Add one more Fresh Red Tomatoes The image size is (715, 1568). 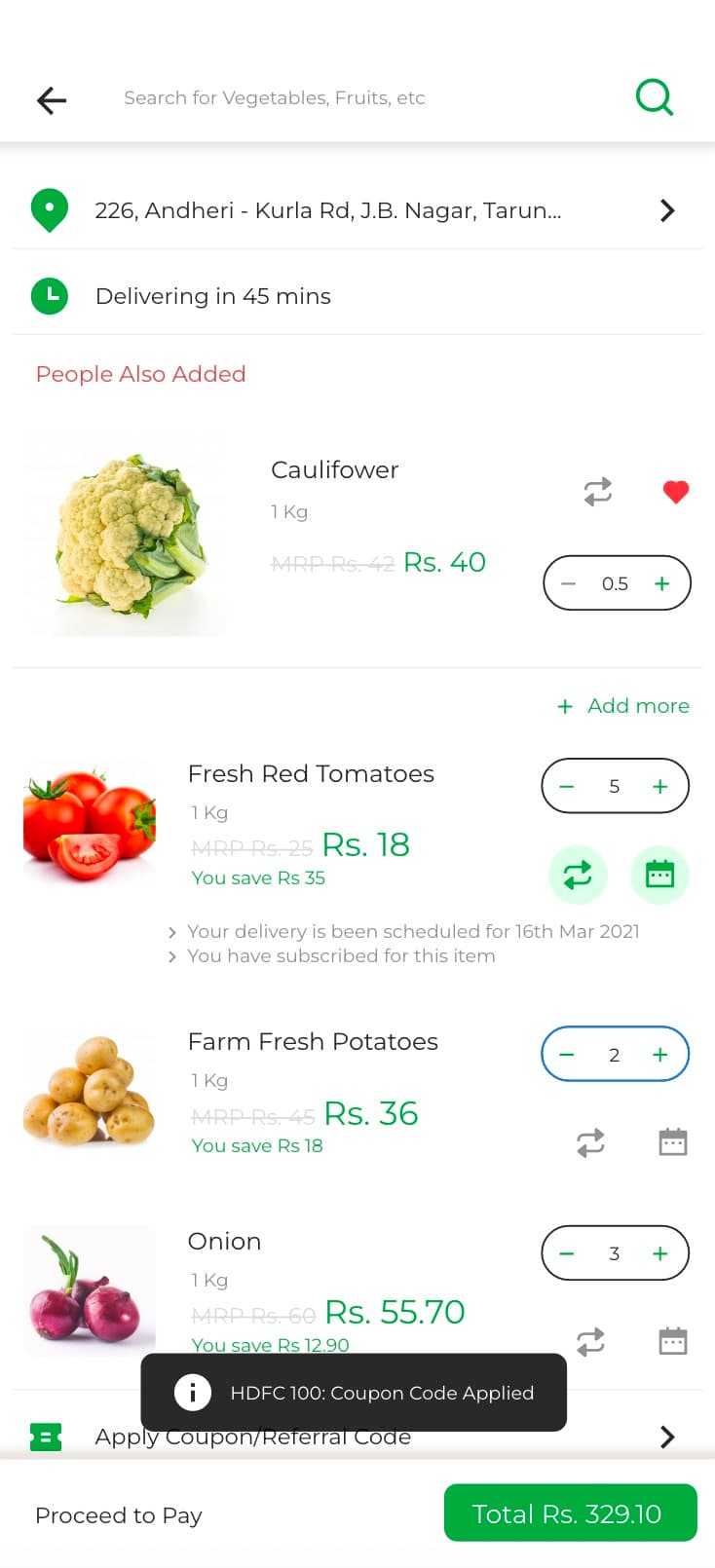[660, 786]
